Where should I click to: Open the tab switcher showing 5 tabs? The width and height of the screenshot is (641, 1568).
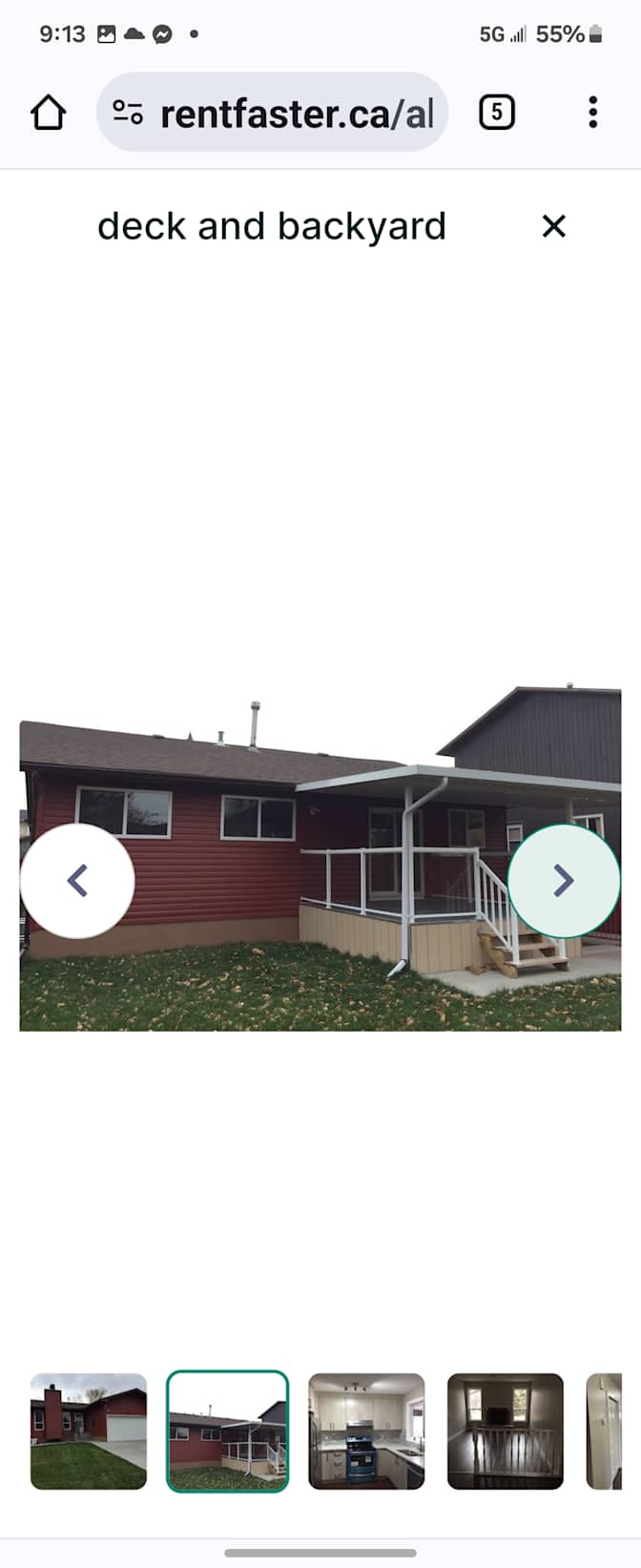[x=496, y=113]
